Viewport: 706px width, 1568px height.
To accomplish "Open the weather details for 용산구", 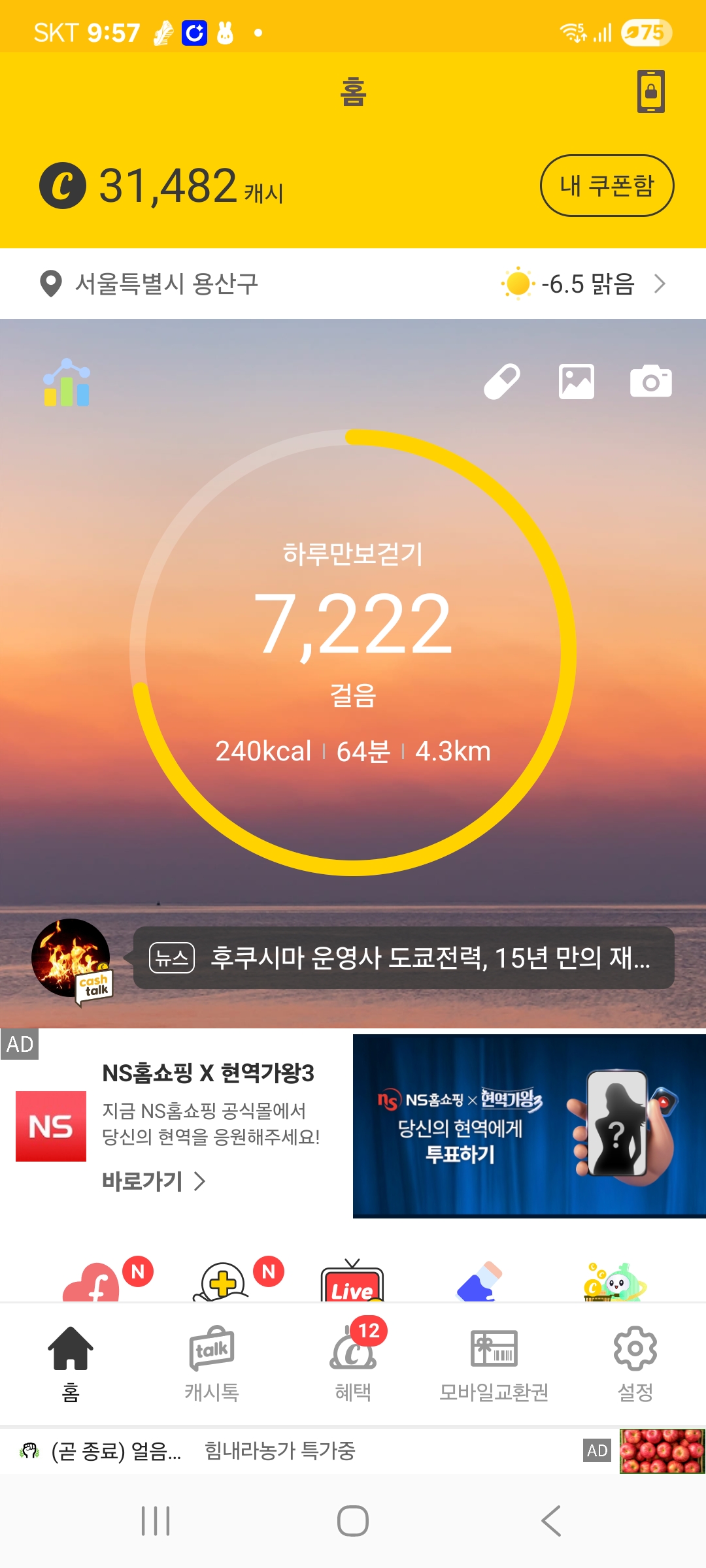I will [x=584, y=284].
